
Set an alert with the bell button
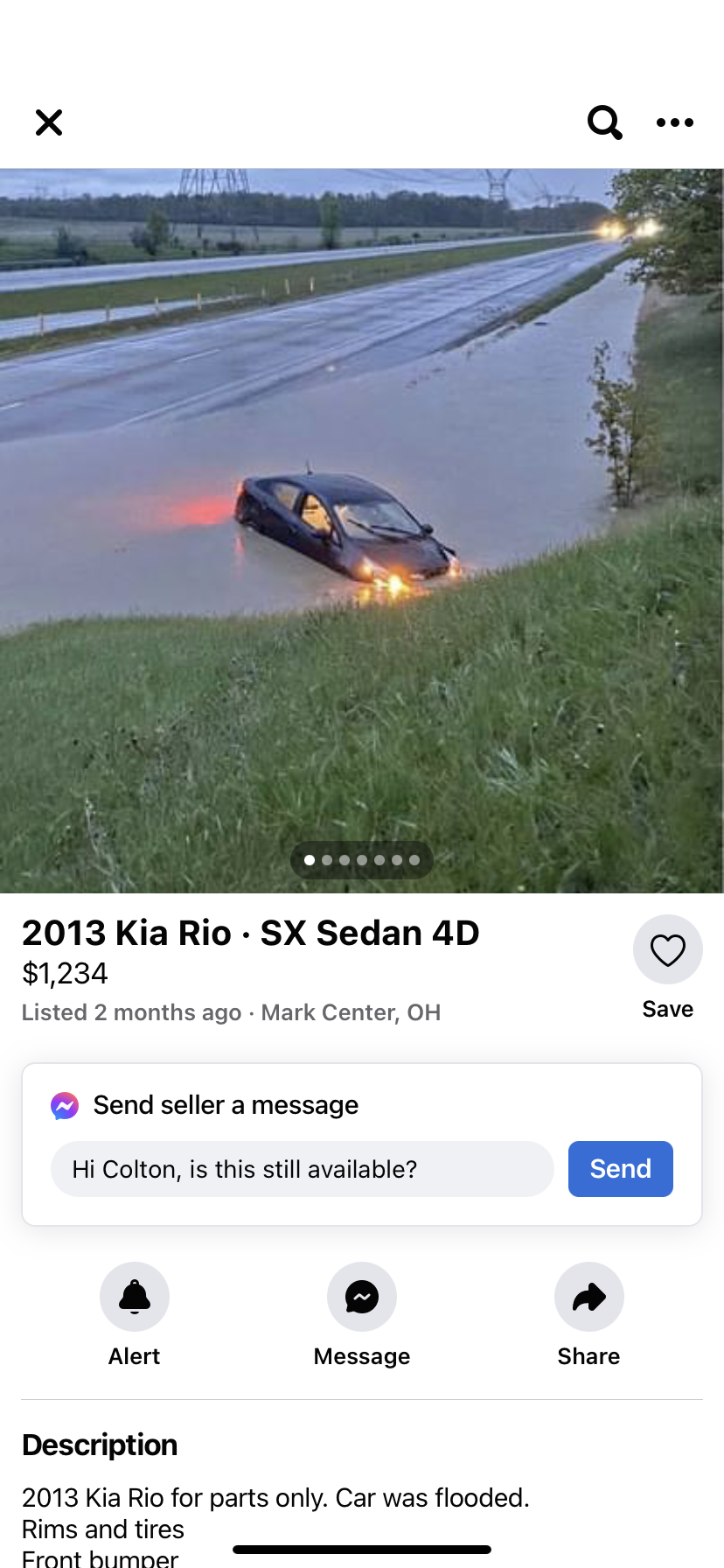[x=135, y=1297]
